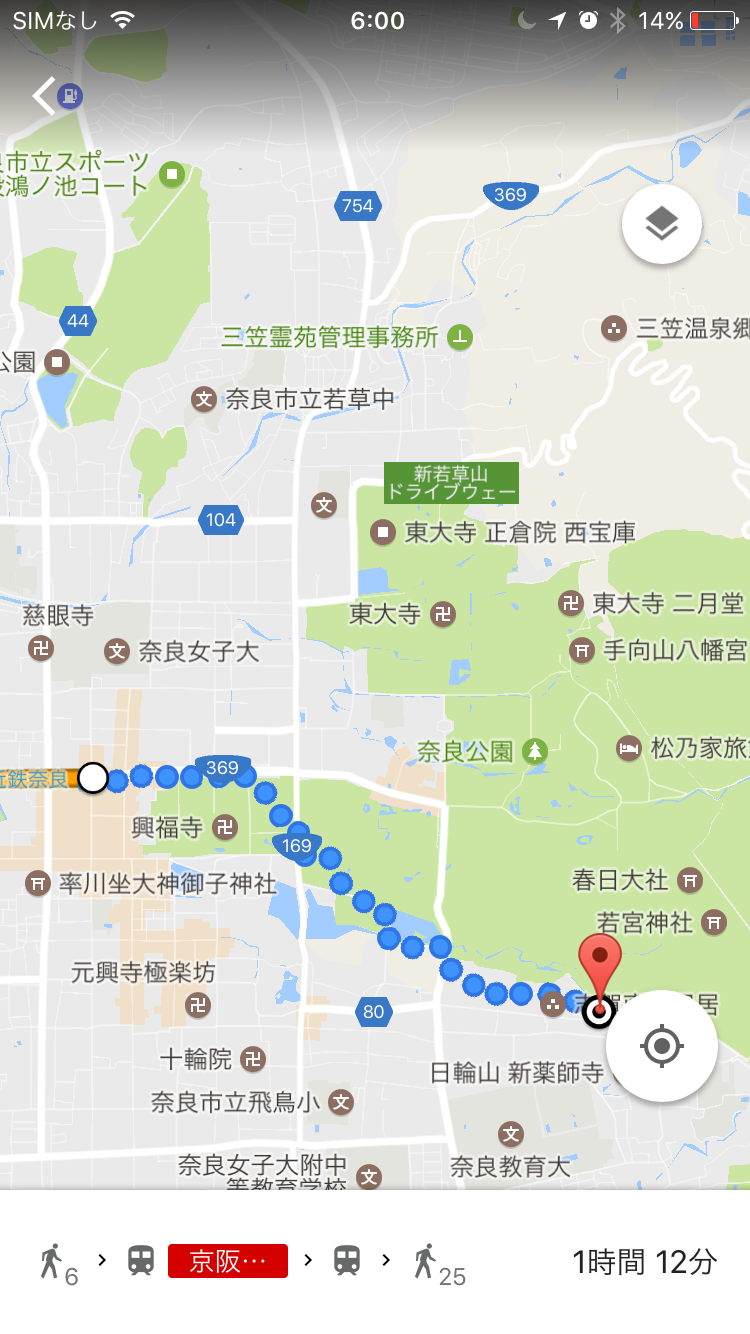Select the 奈良女子大 school marker

118,652
